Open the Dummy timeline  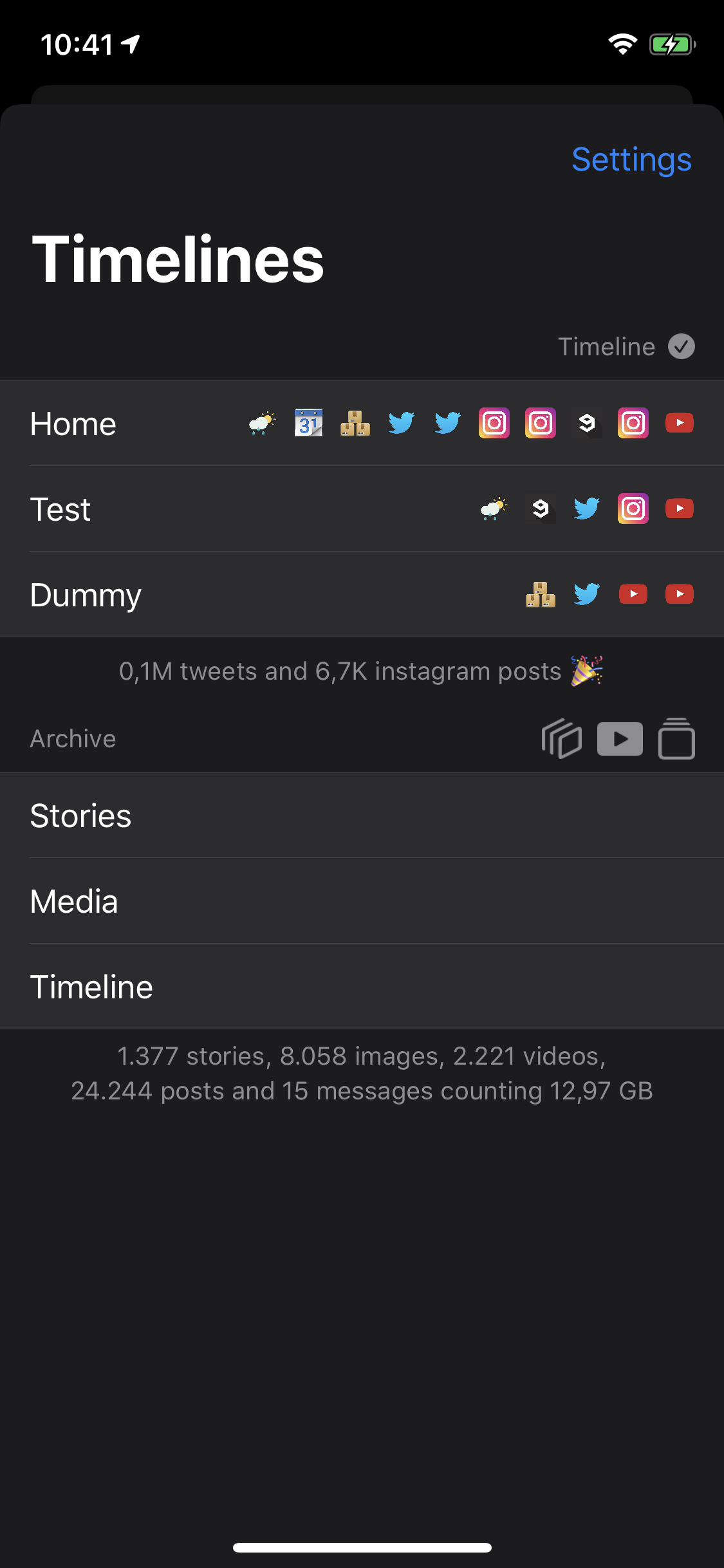362,595
